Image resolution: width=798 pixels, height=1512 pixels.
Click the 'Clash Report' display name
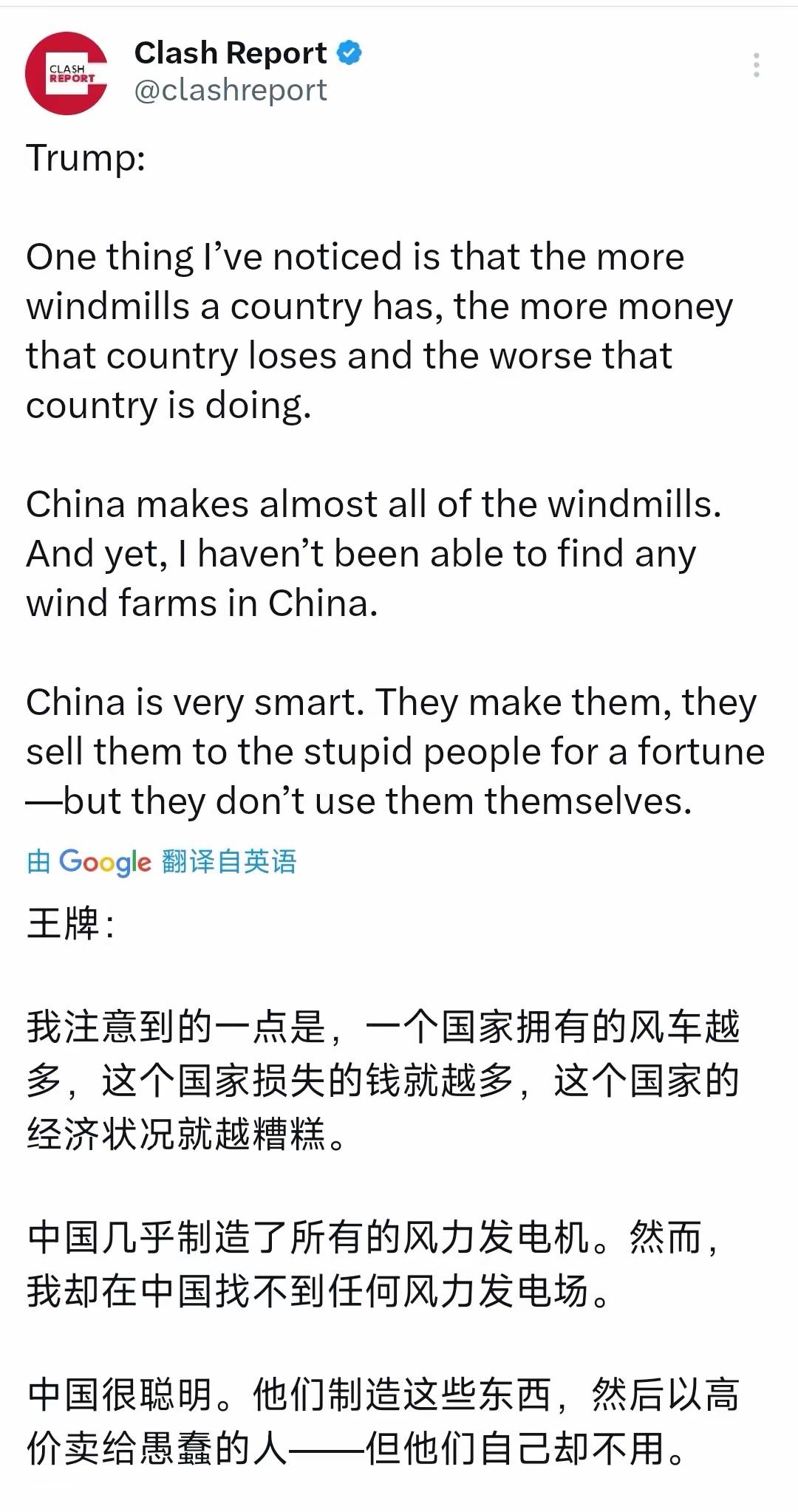pyautogui.click(x=231, y=52)
